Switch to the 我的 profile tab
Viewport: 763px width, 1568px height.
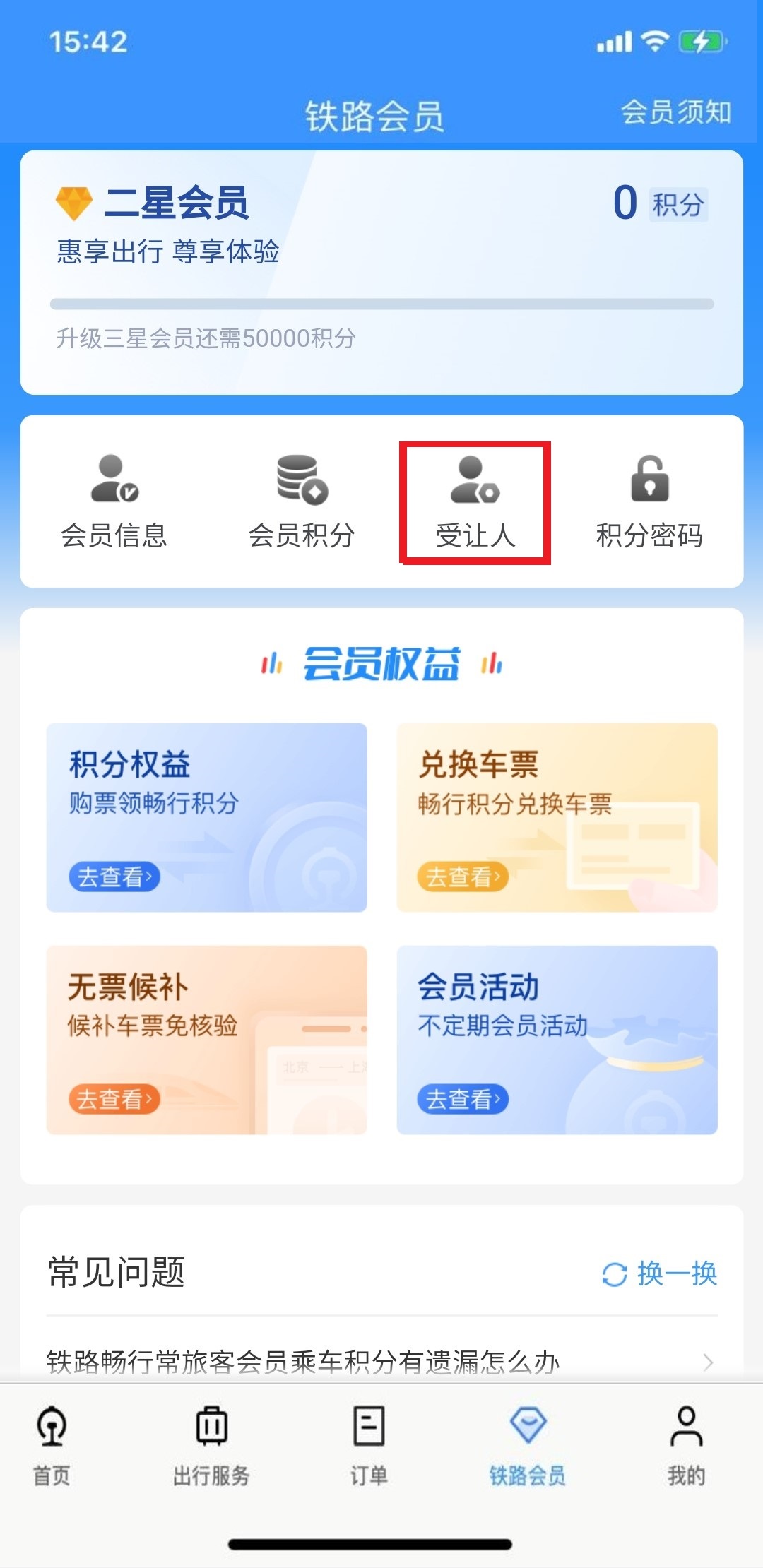pos(686,1444)
